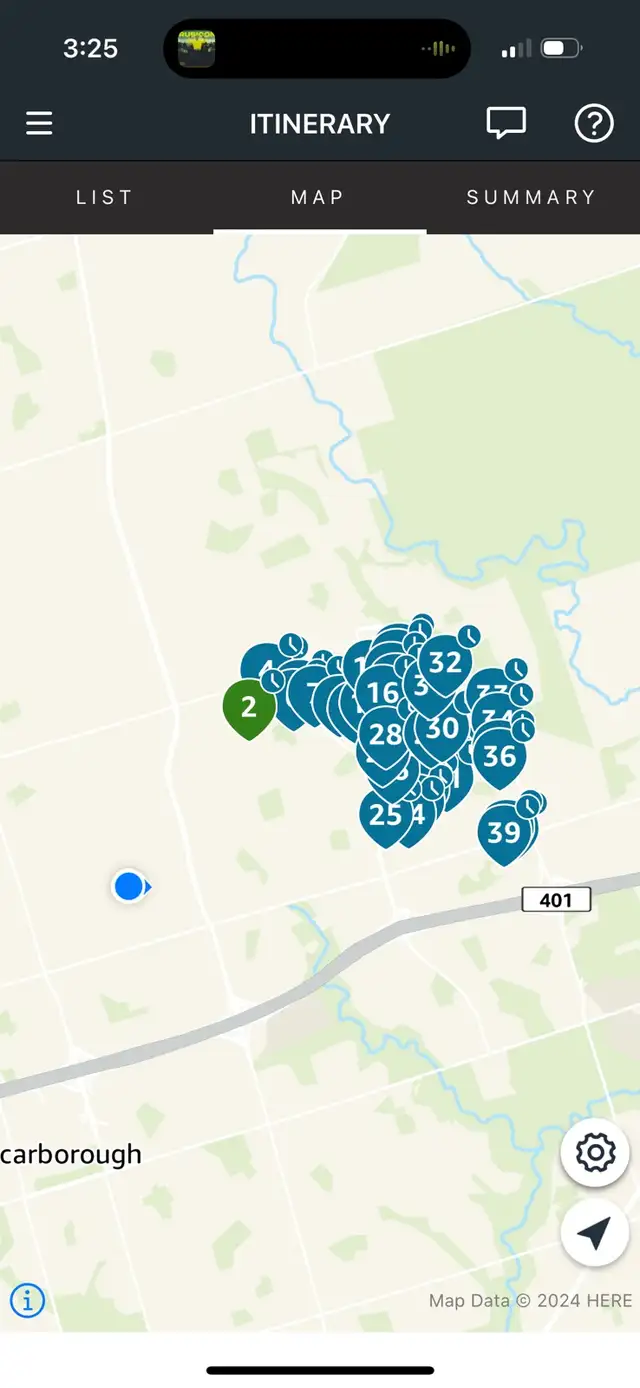Recenter map on my location
Viewport: 640px width, 1388px height.
(595, 1234)
